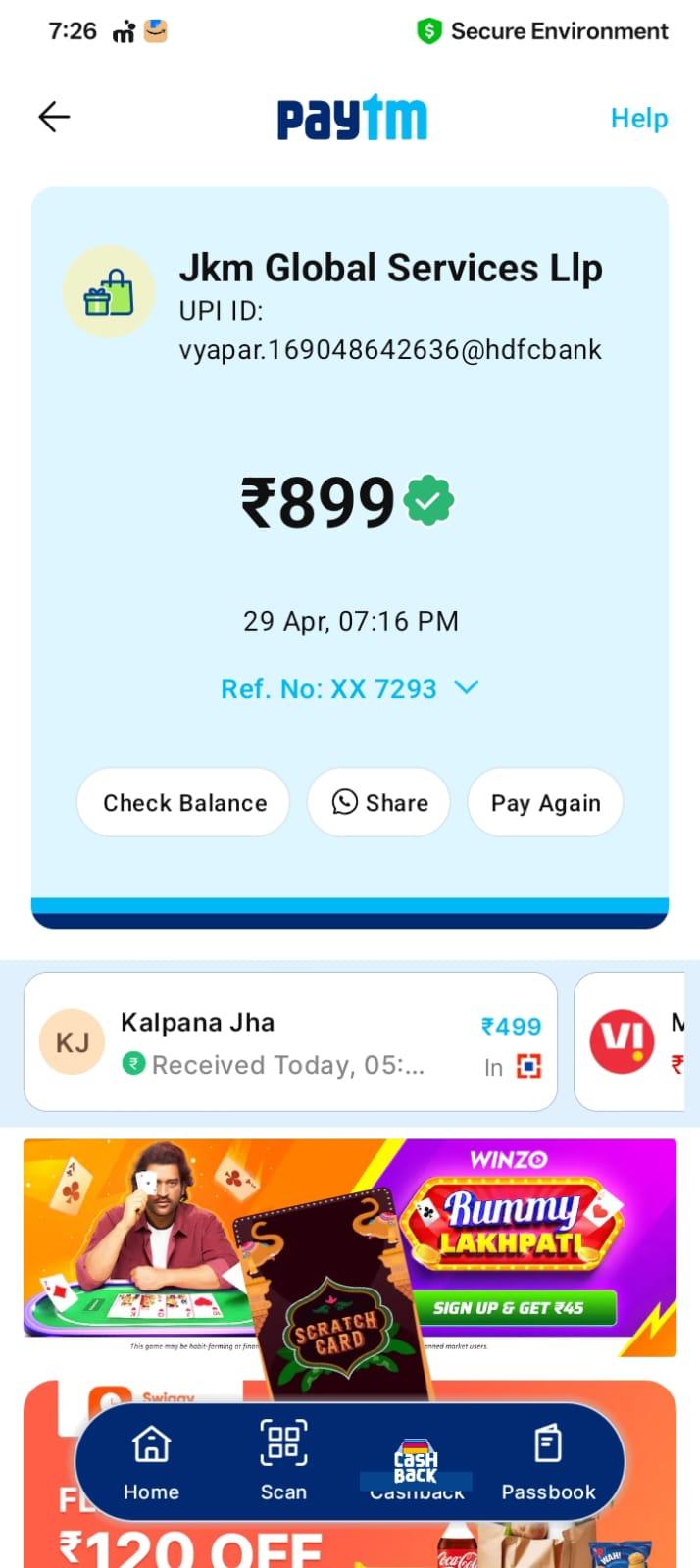Viewport: 700px width, 1568px height.
Task: Share the receipt via WhatsApp
Action: click(x=378, y=803)
